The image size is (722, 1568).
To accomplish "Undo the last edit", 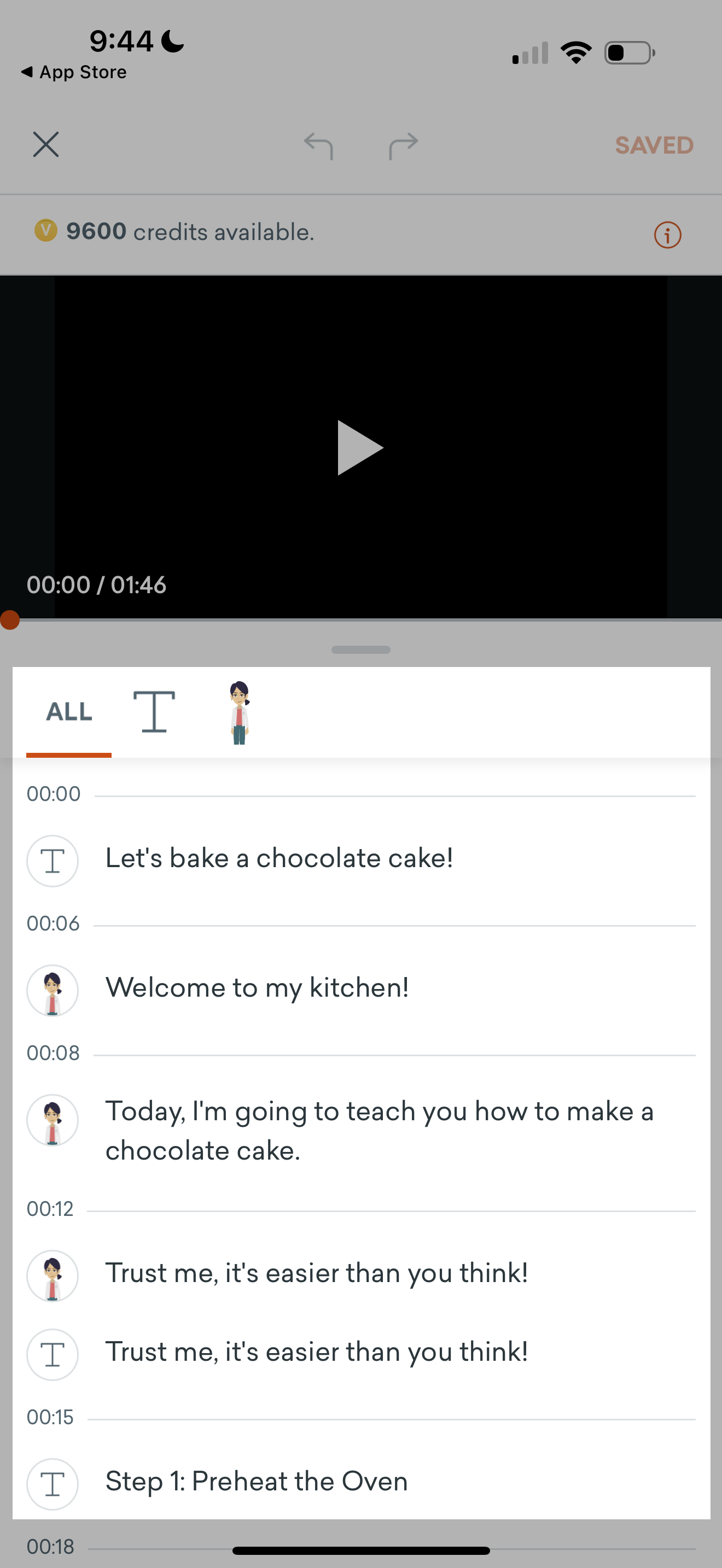I will (318, 145).
